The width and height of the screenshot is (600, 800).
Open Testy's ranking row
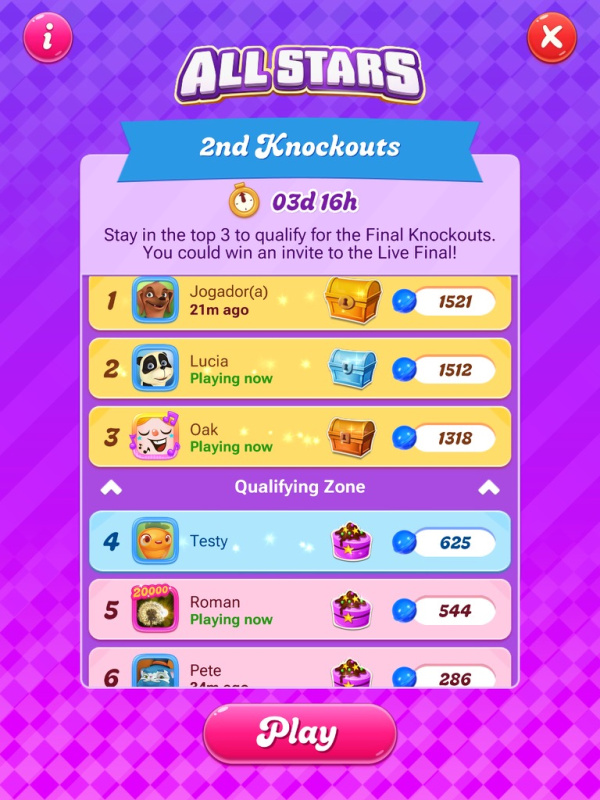click(x=300, y=541)
